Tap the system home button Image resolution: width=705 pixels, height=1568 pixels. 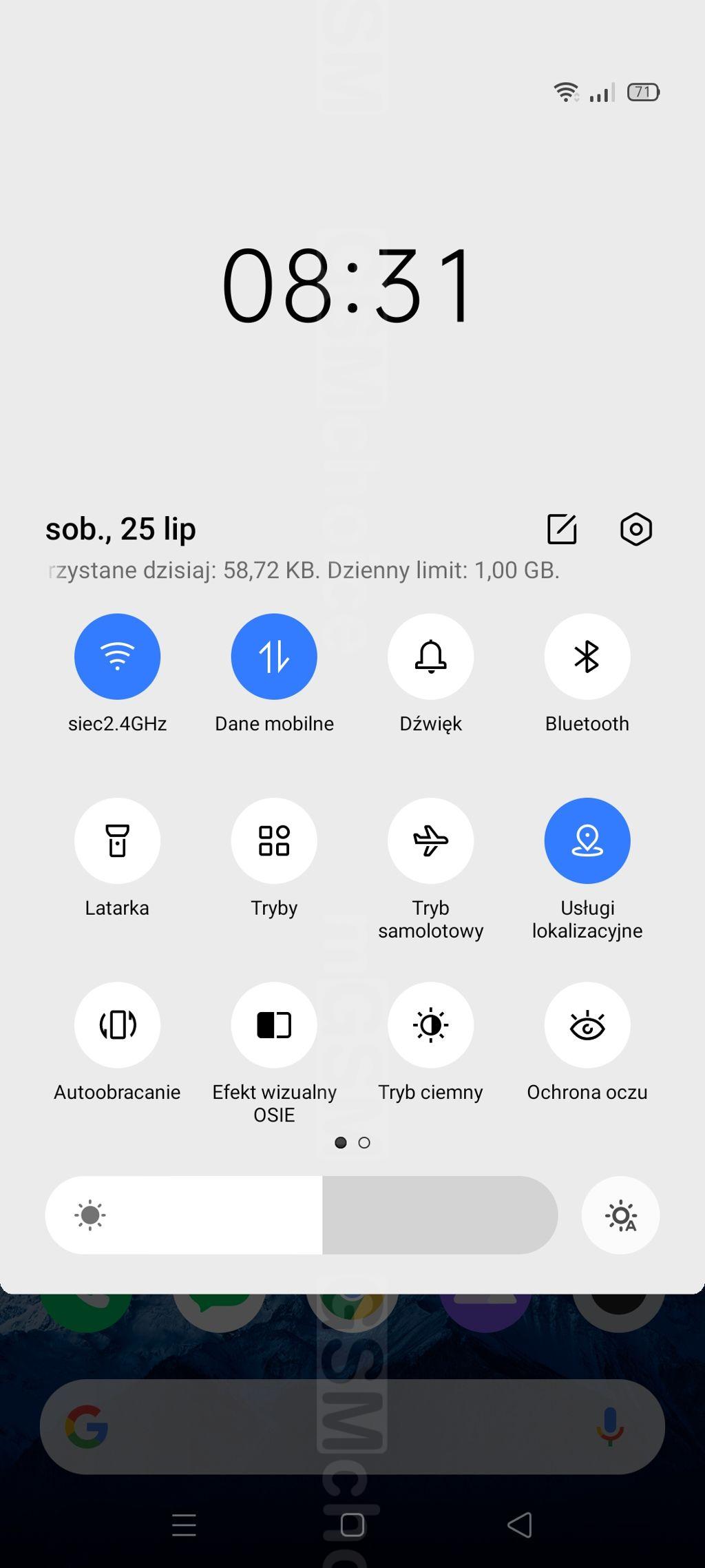point(352,1525)
